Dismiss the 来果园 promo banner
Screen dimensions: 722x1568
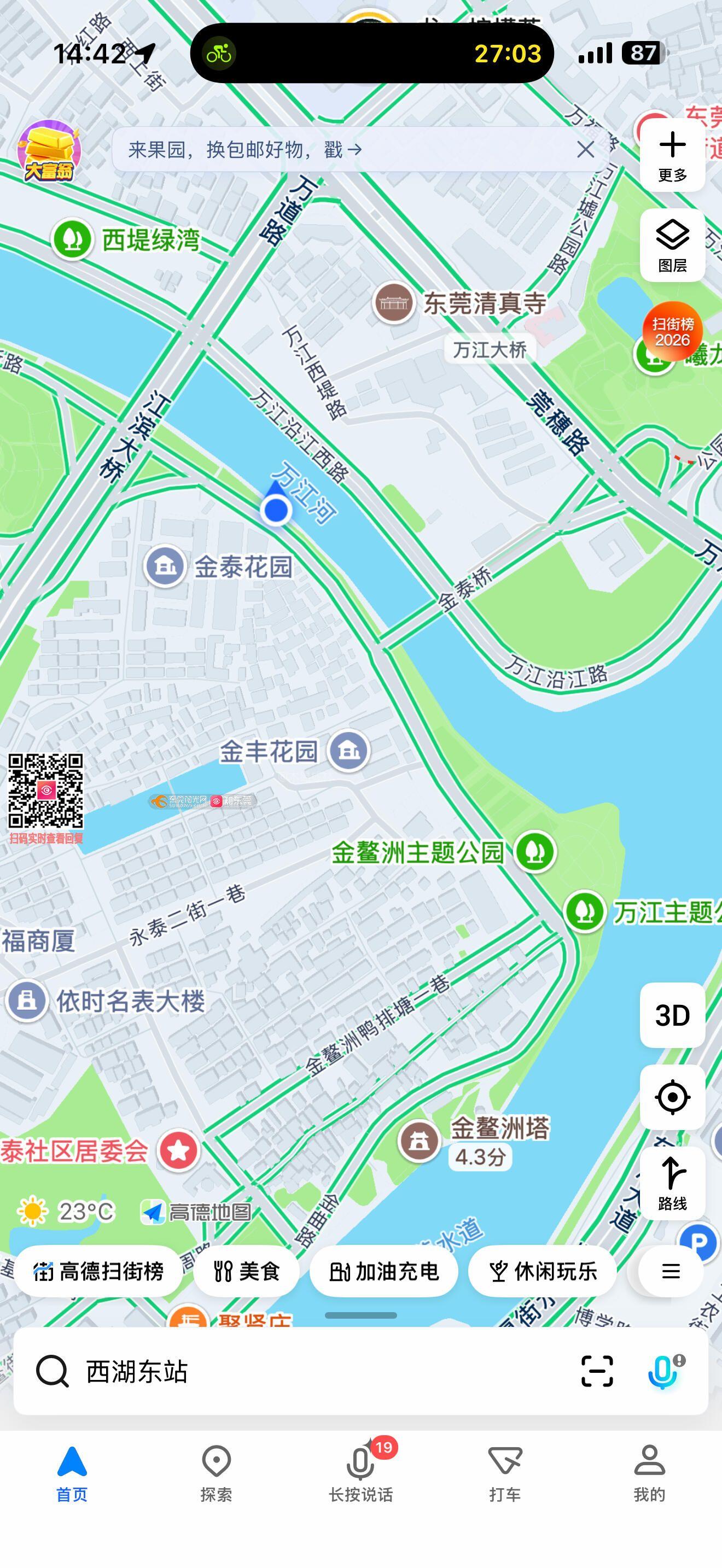click(x=586, y=149)
